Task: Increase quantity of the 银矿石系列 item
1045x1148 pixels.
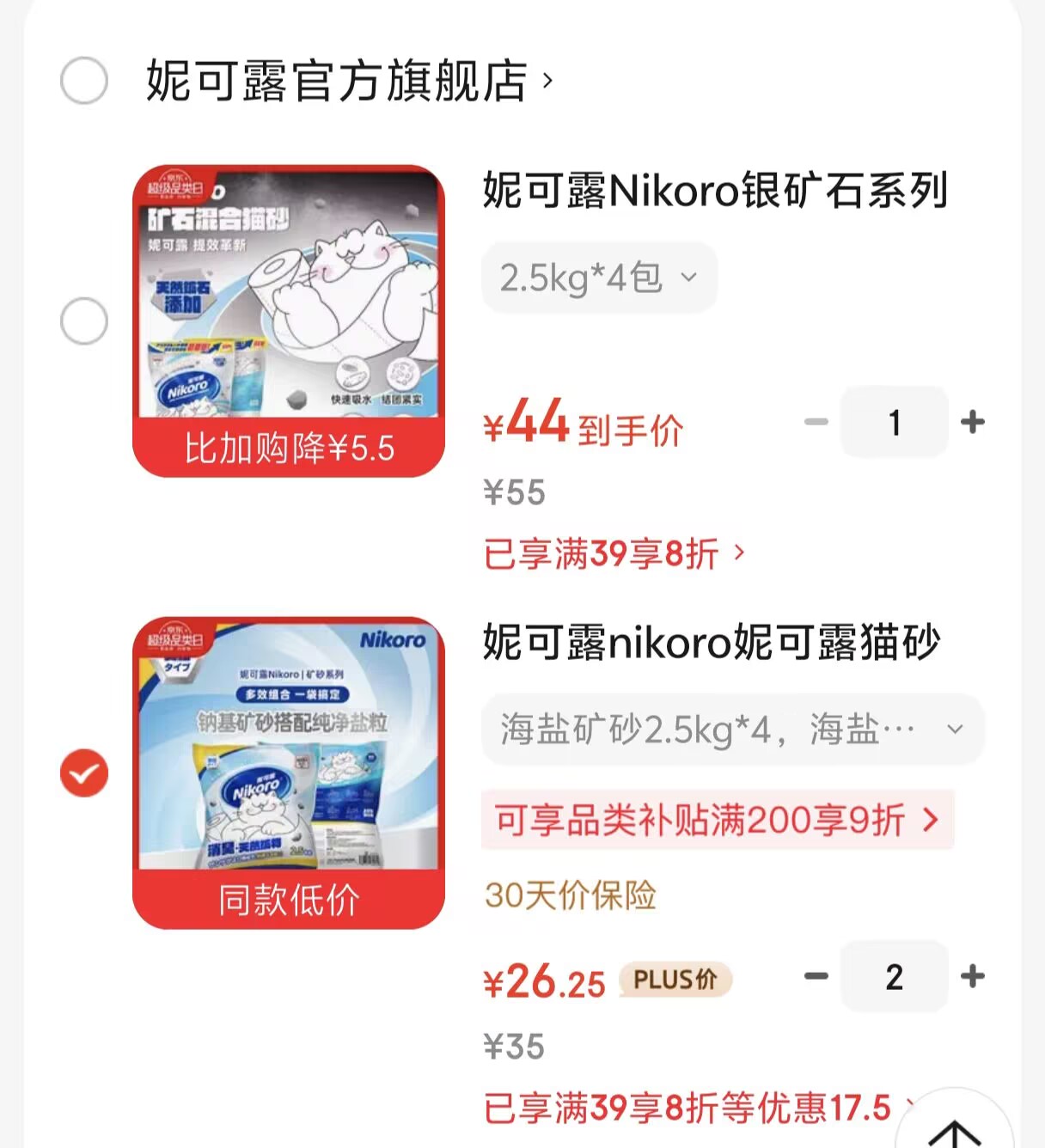Action: pyautogui.click(x=972, y=422)
